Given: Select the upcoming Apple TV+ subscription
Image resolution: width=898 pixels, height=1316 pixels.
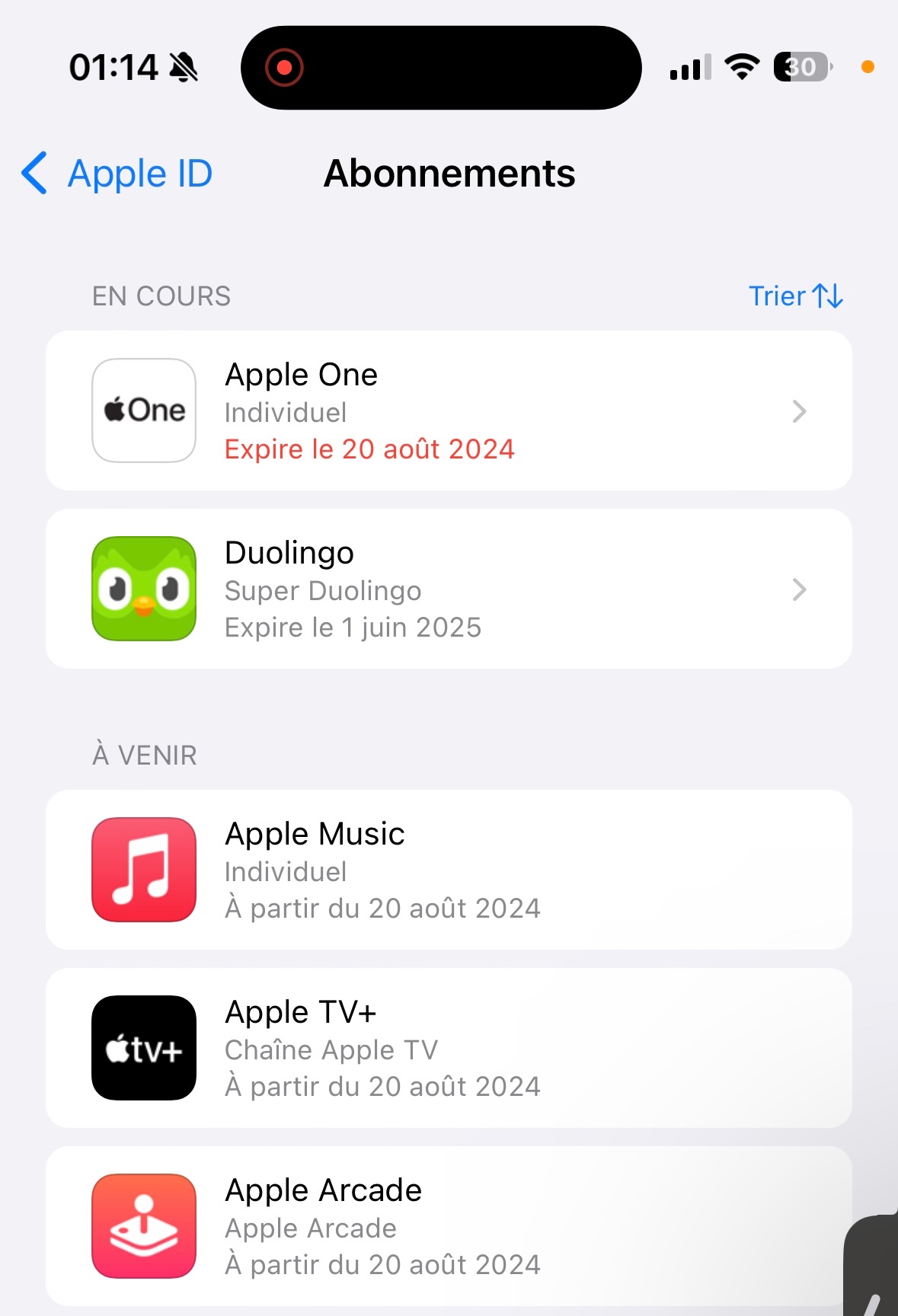Looking at the screenshot, I should [448, 1048].
